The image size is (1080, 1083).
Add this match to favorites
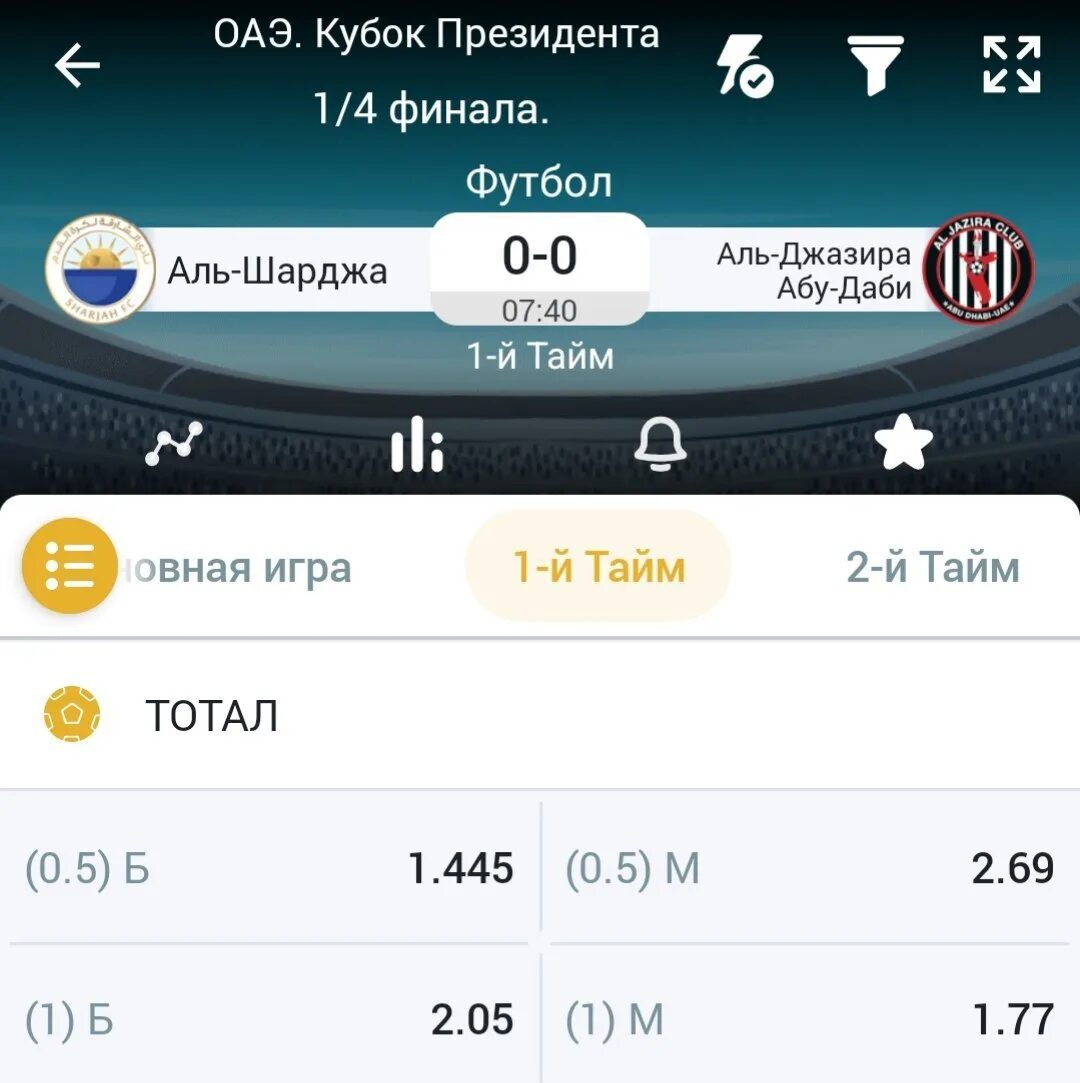903,444
